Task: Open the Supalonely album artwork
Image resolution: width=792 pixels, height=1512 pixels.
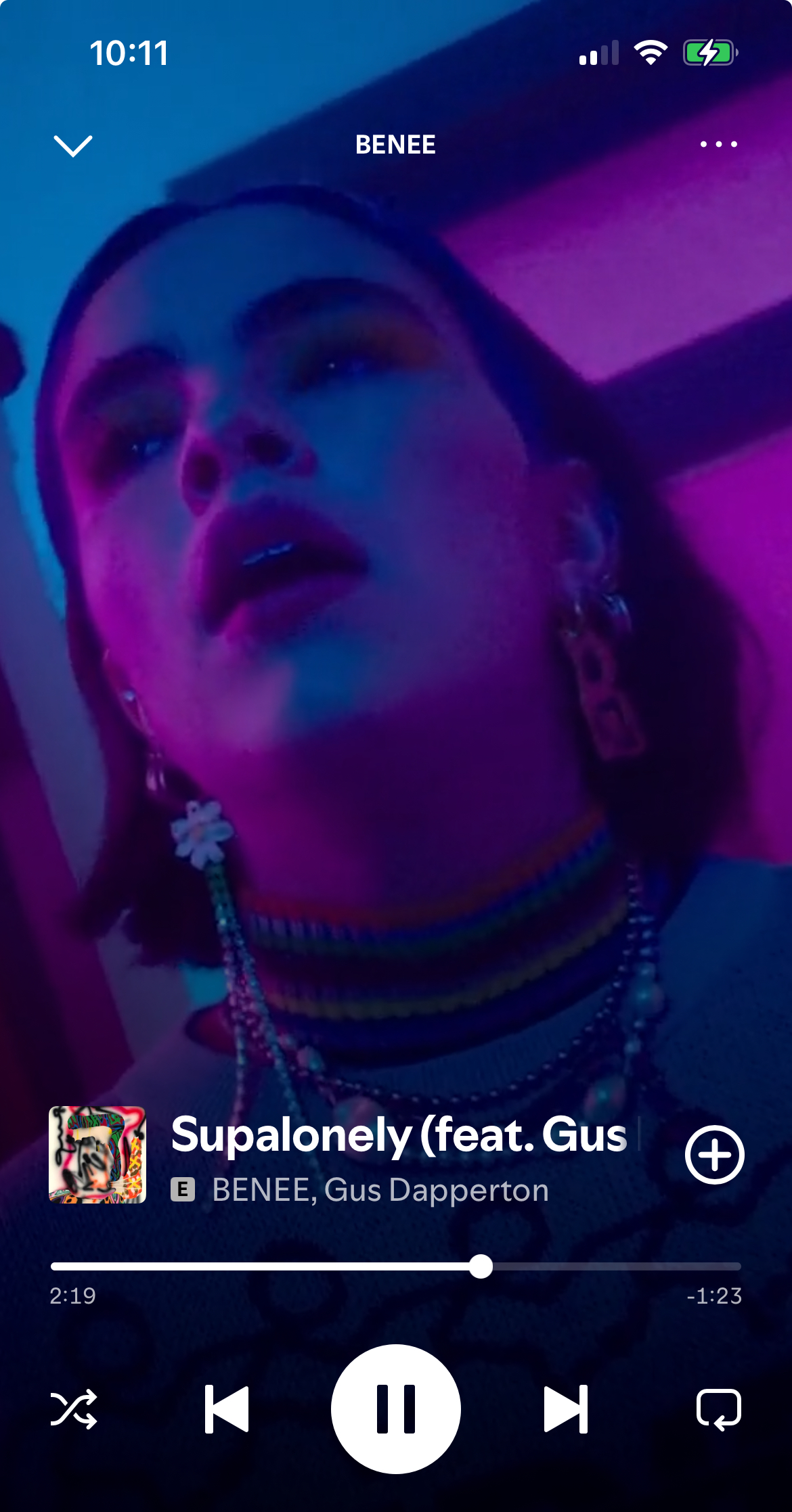Action: (97, 1155)
